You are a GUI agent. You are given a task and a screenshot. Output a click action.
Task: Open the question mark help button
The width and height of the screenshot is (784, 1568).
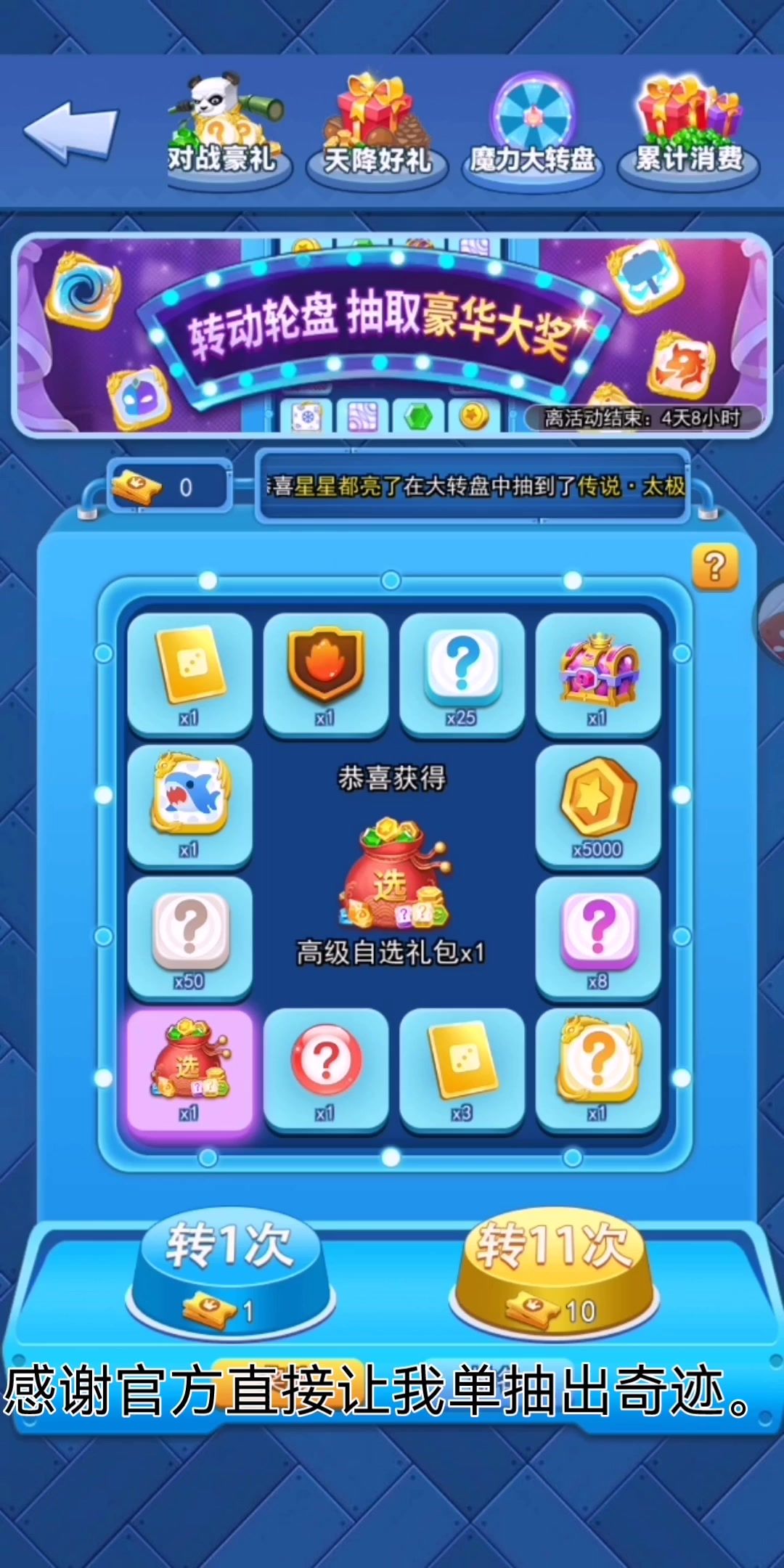pyautogui.click(x=715, y=567)
